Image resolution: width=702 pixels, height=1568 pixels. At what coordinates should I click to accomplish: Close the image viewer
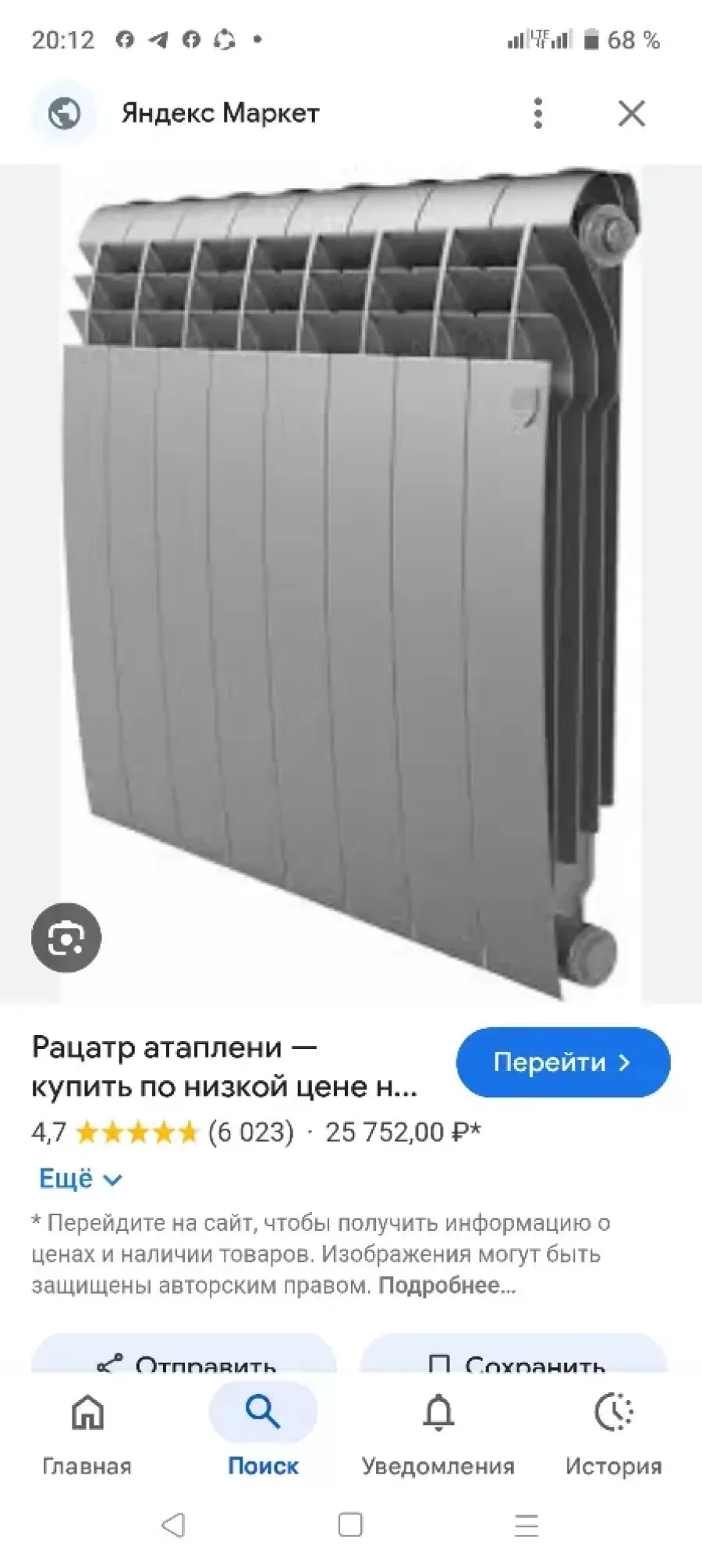pyautogui.click(x=631, y=113)
